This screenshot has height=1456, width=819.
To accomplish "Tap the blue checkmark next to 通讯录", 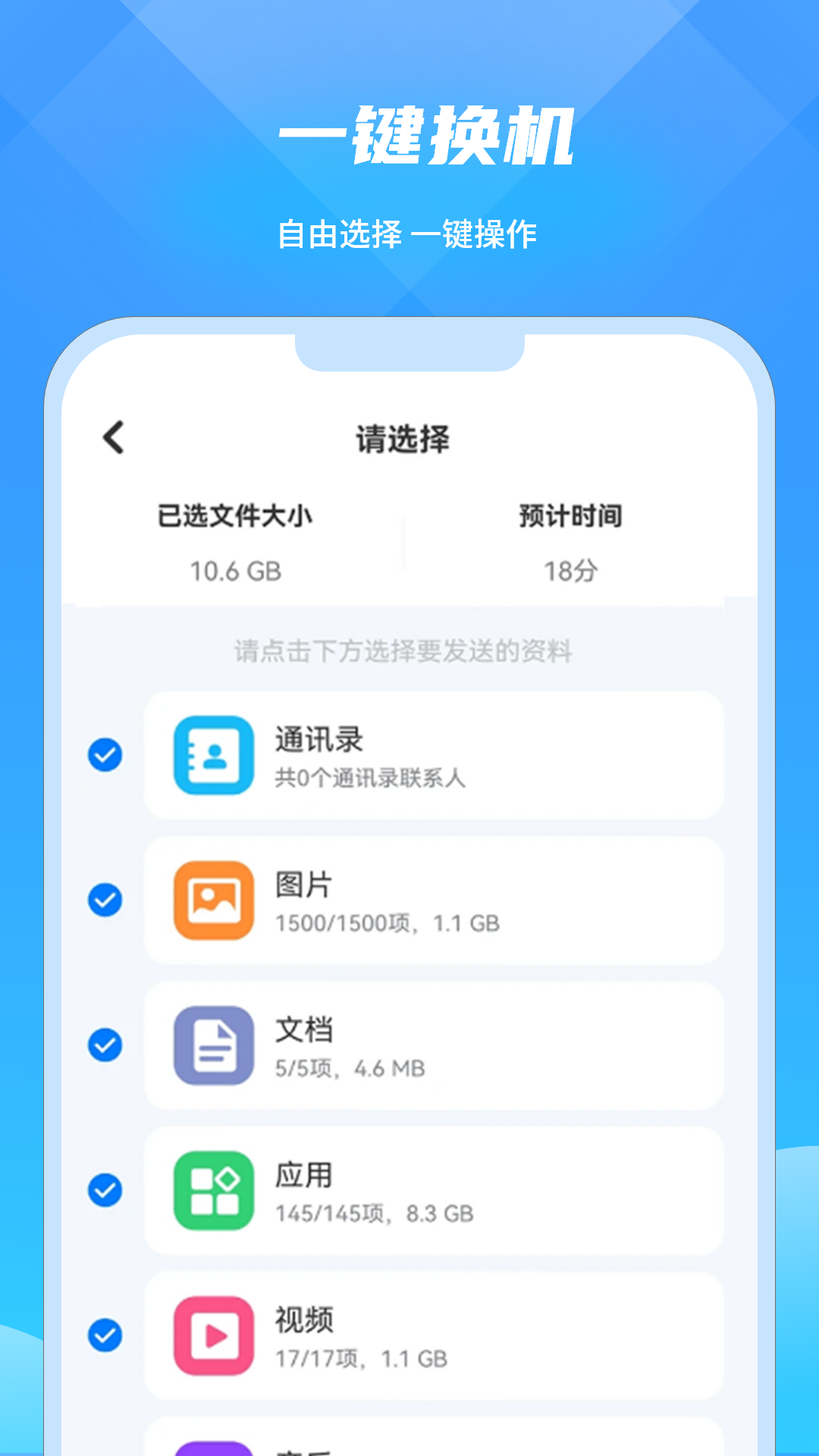I will tap(105, 755).
